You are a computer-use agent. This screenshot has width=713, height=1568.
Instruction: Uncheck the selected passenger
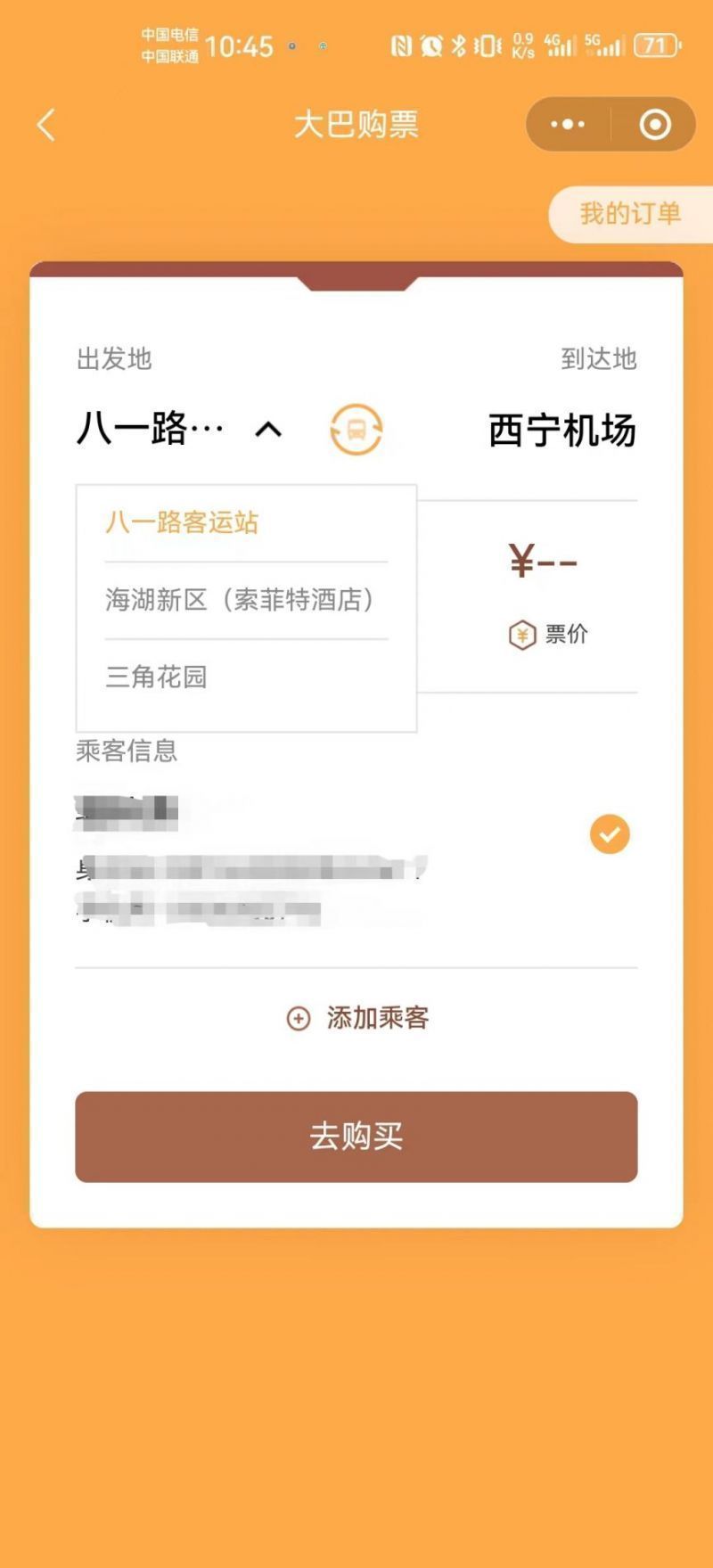[610, 834]
